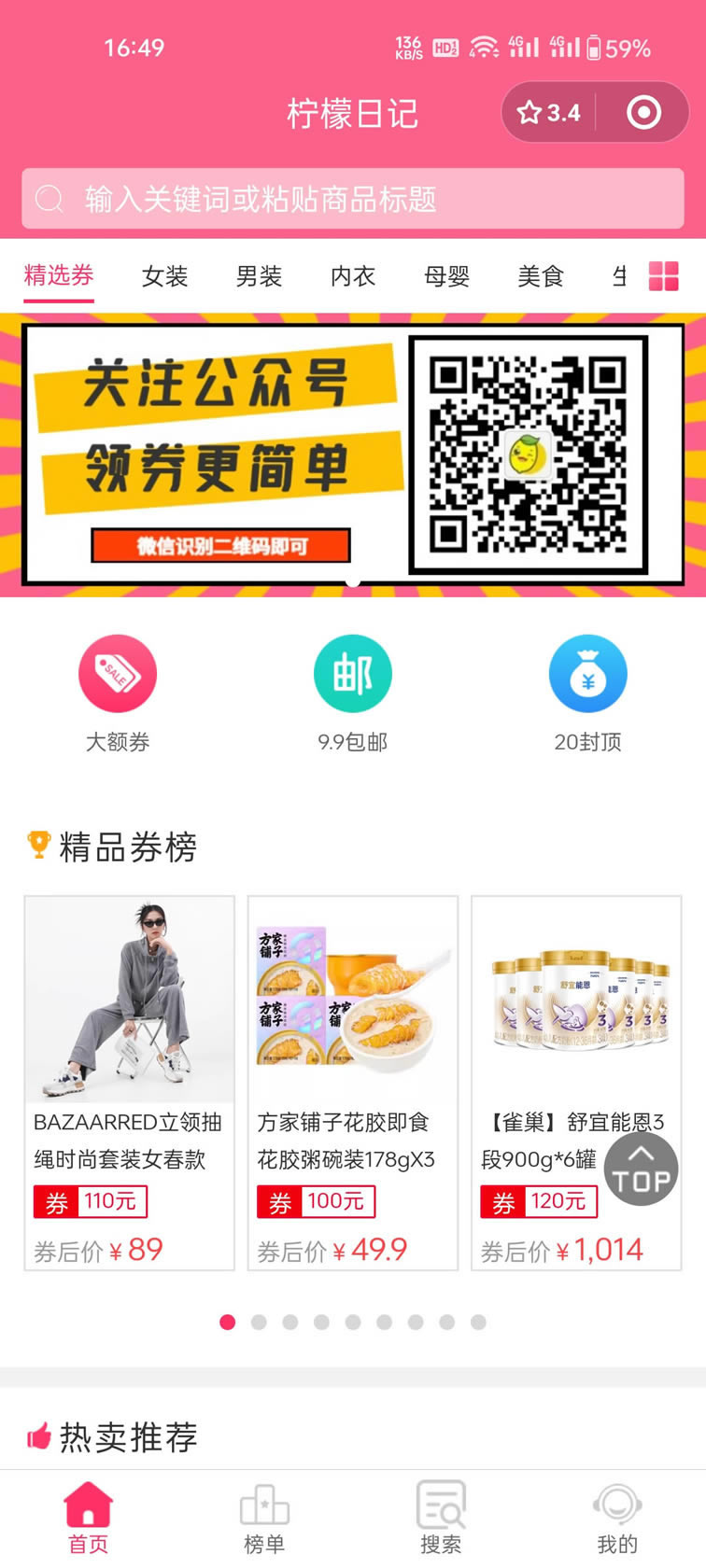This screenshot has height=1568, width=706.
Task: Tap the keyword search input field
Action: tap(353, 199)
